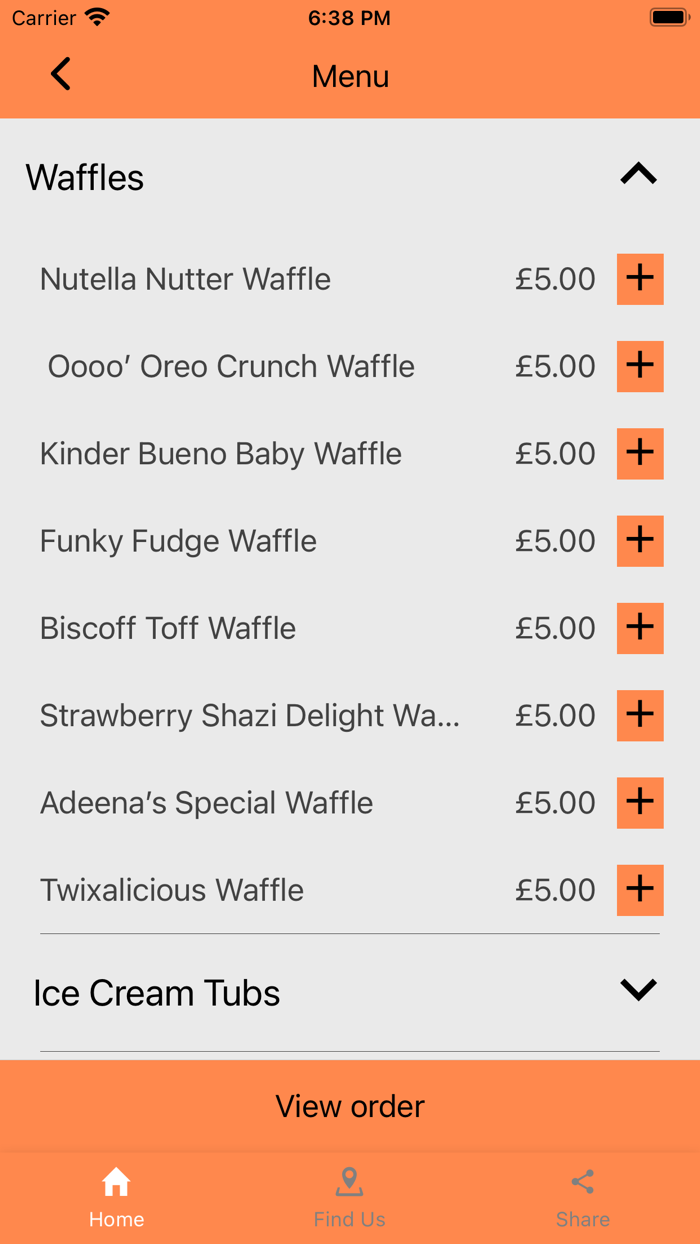Add Kinder Bueno Baby Waffle to order
Image resolution: width=700 pixels, height=1244 pixels.
[640, 454]
